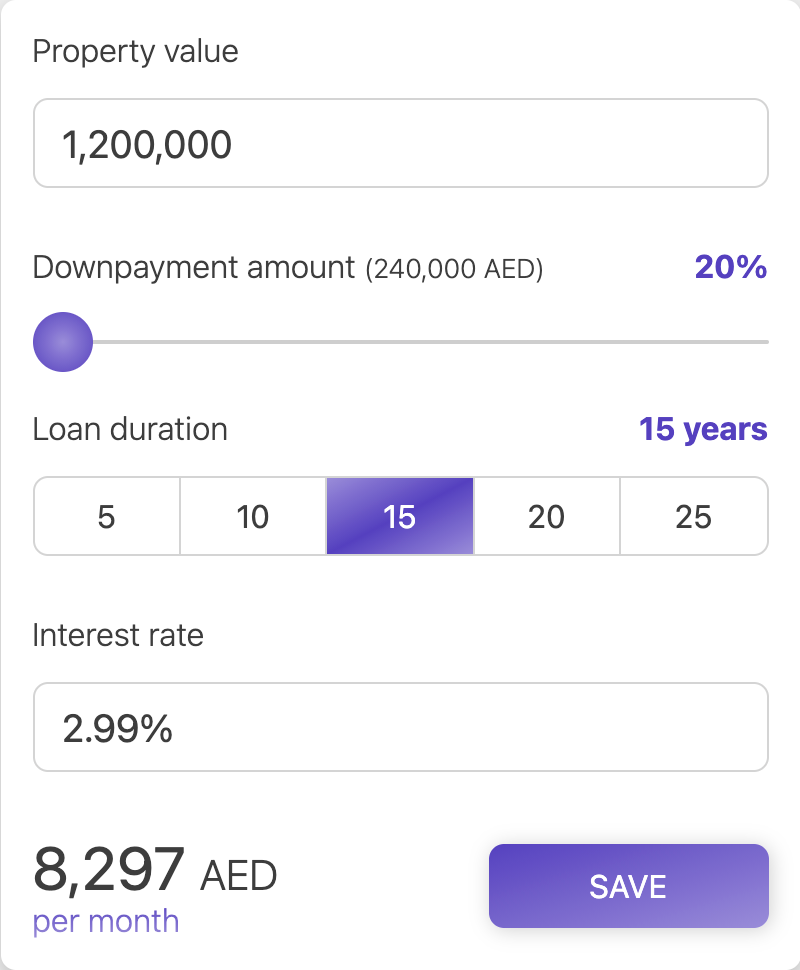Select 5 years loan duration
This screenshot has width=800, height=970.
tap(107, 516)
